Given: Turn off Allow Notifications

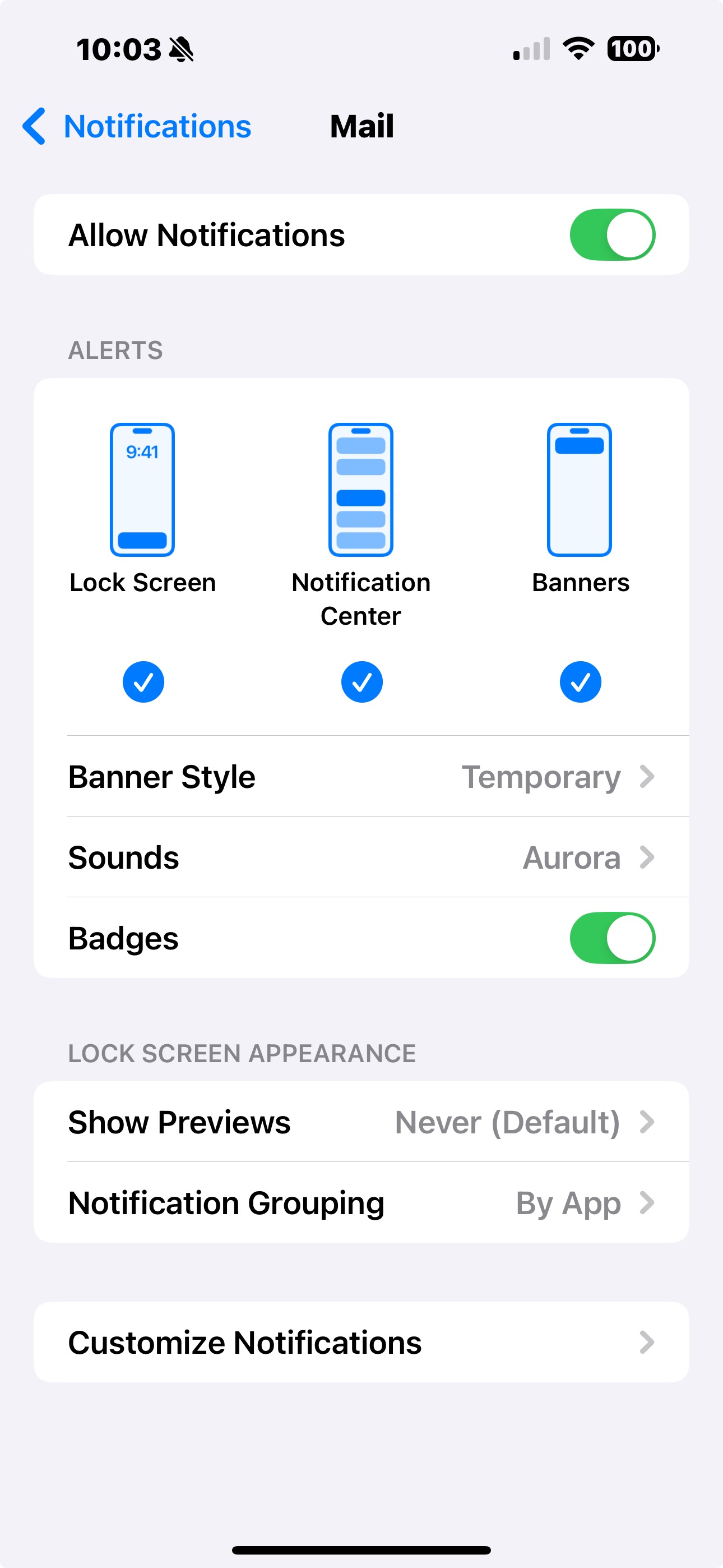Looking at the screenshot, I should coord(611,235).
